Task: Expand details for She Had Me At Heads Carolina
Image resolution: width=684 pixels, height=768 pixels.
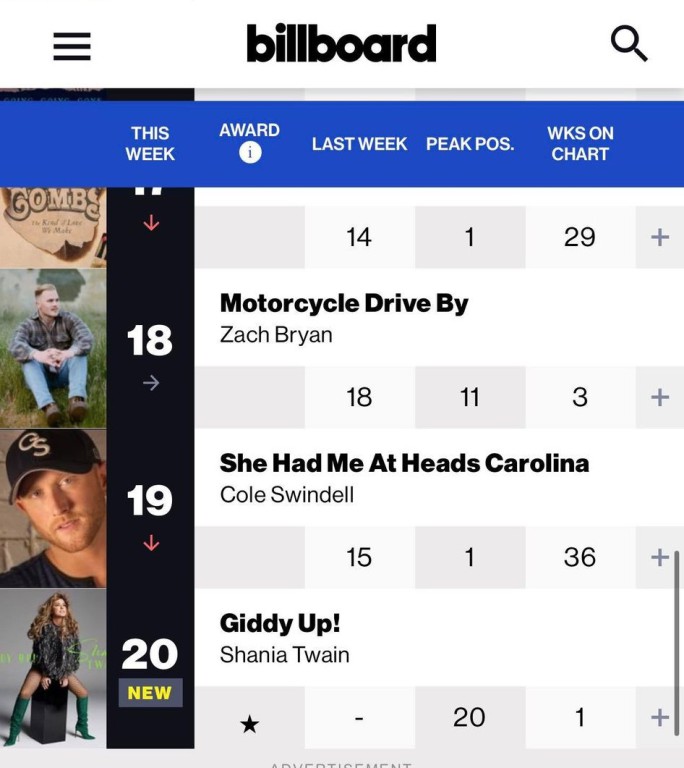Action: pyautogui.click(x=659, y=557)
